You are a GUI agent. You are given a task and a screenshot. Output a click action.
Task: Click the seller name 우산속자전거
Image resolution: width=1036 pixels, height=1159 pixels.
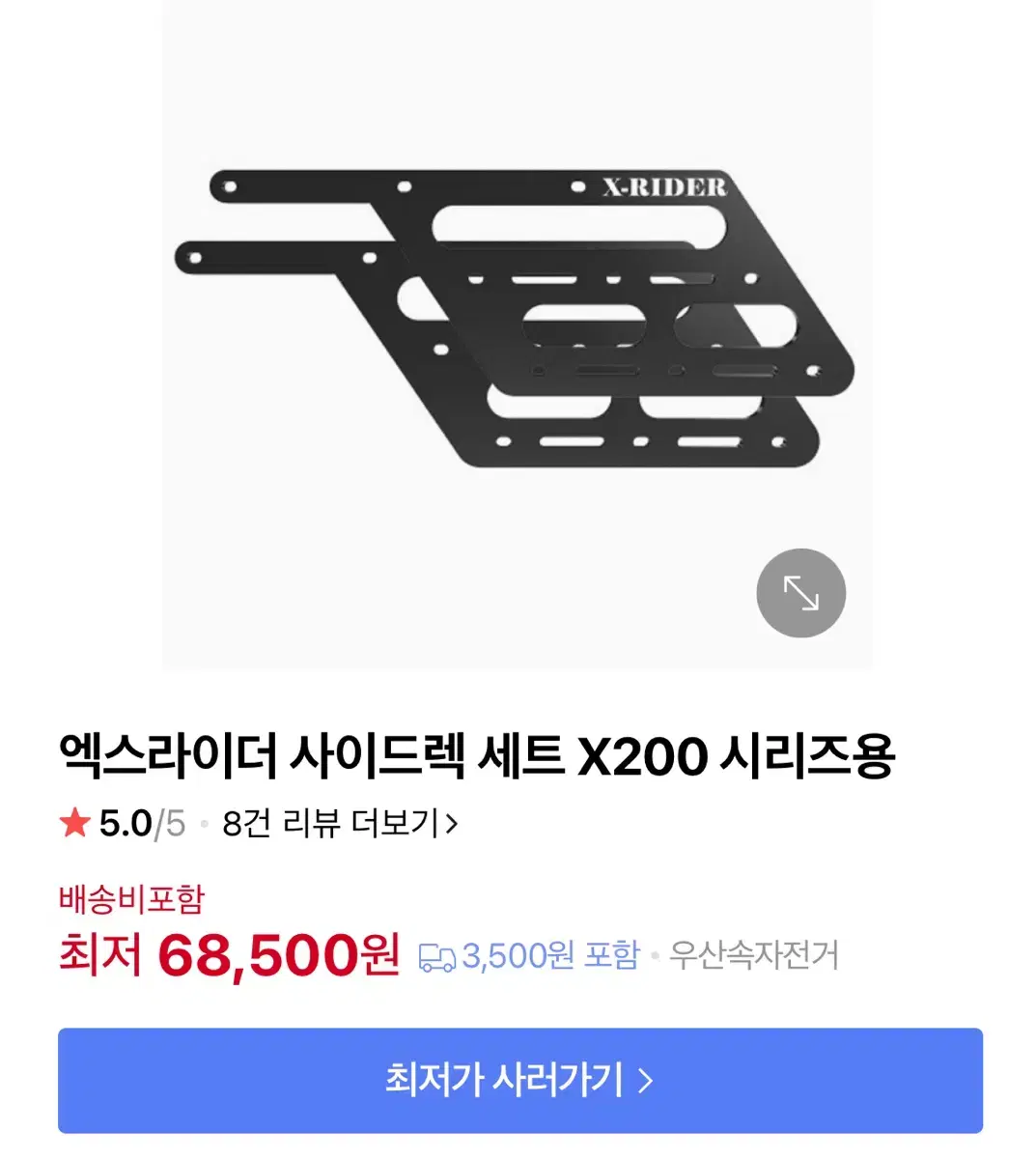[752, 955]
